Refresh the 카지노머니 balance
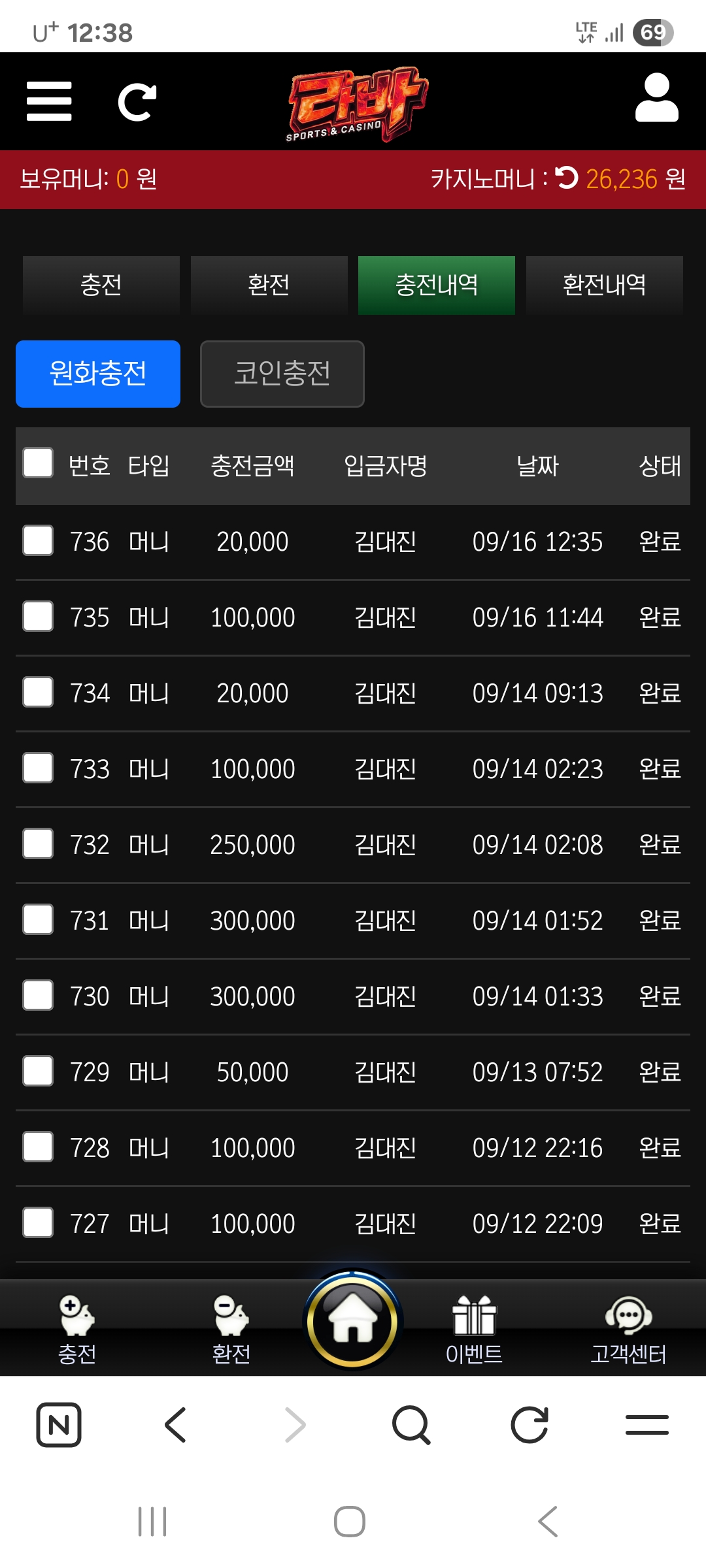The image size is (706, 1568). point(567,178)
